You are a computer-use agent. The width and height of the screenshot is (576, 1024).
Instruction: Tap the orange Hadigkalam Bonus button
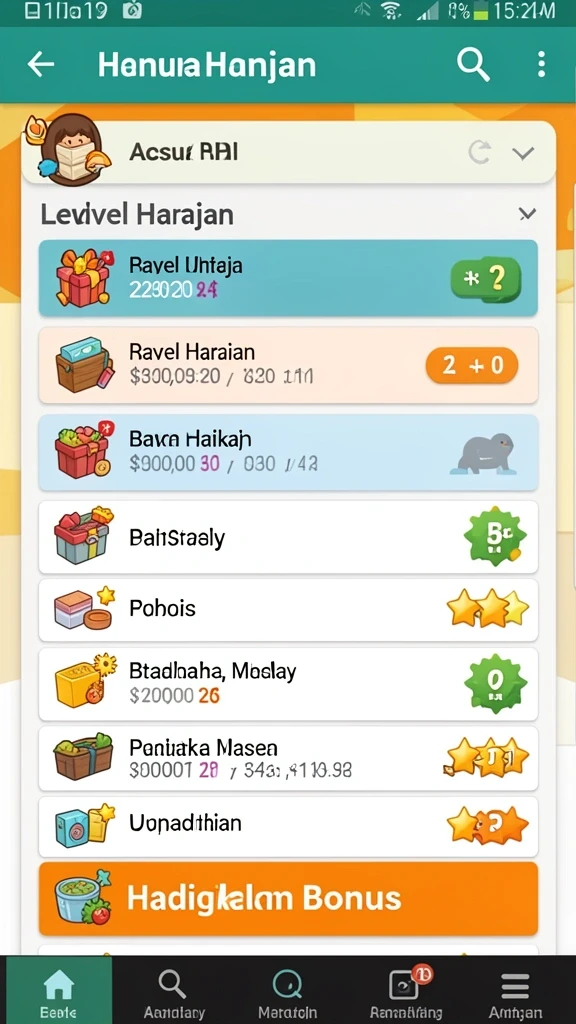[288, 899]
